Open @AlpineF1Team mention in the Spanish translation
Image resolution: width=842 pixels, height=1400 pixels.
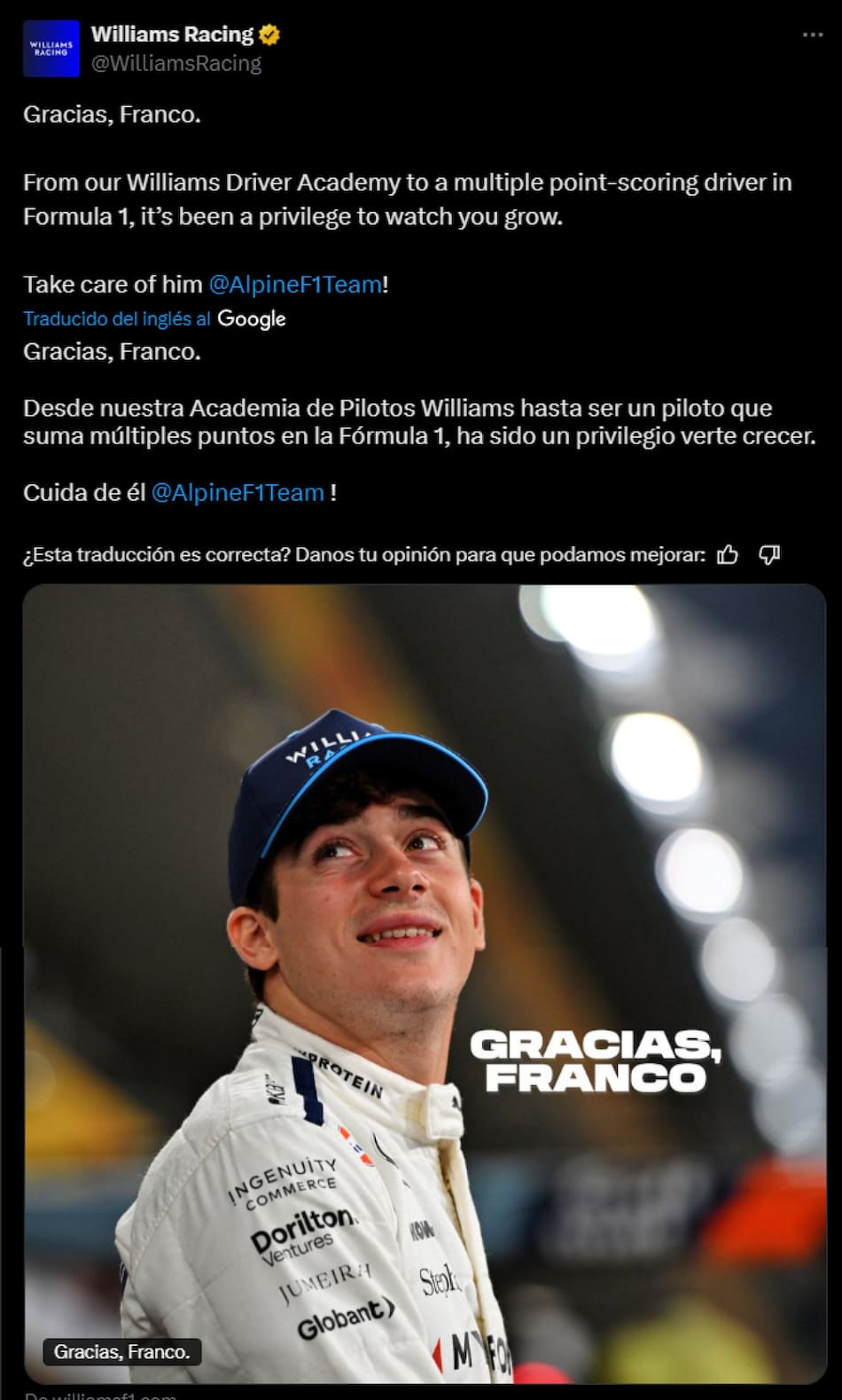238,493
